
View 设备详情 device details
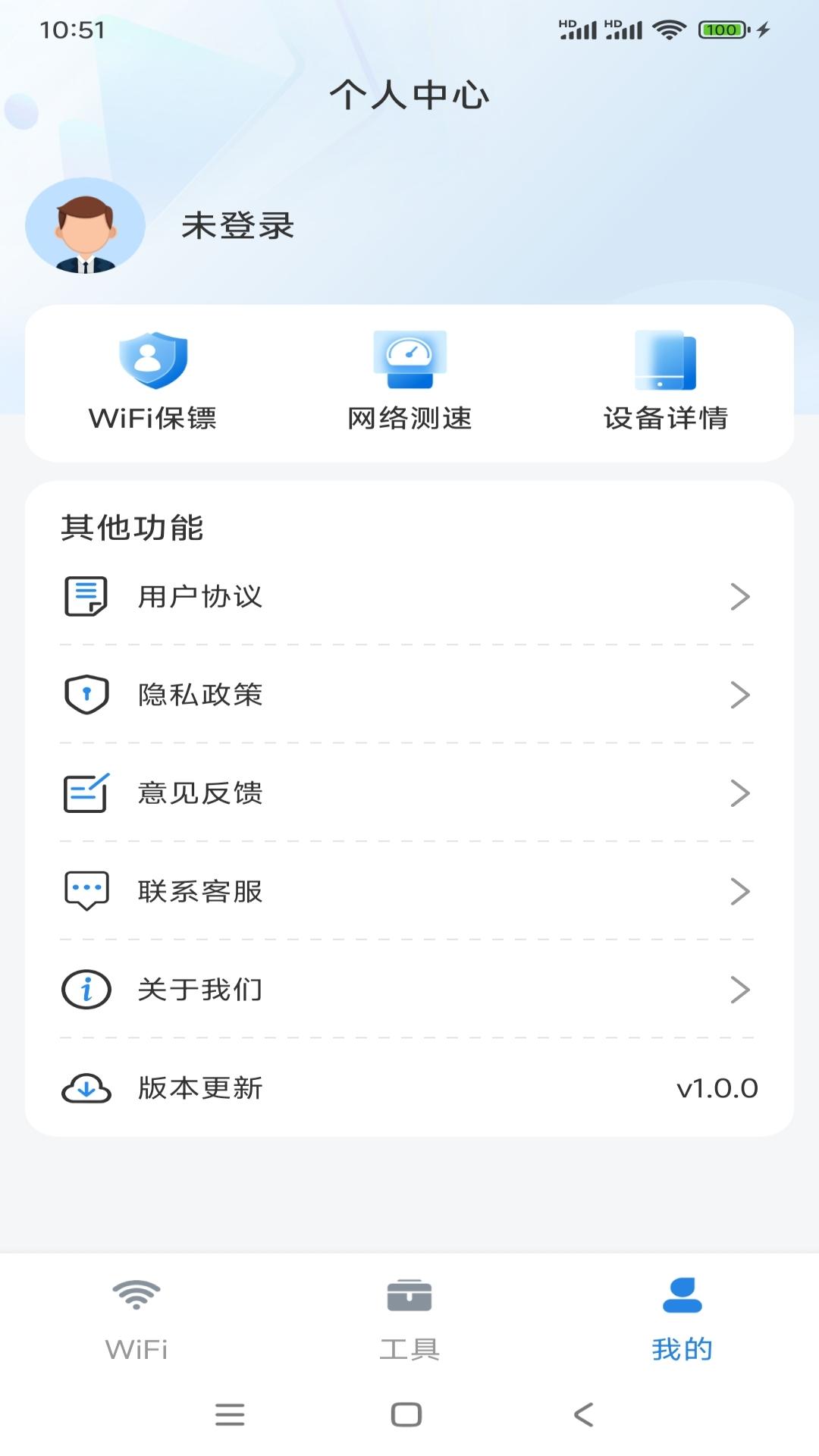point(666,381)
